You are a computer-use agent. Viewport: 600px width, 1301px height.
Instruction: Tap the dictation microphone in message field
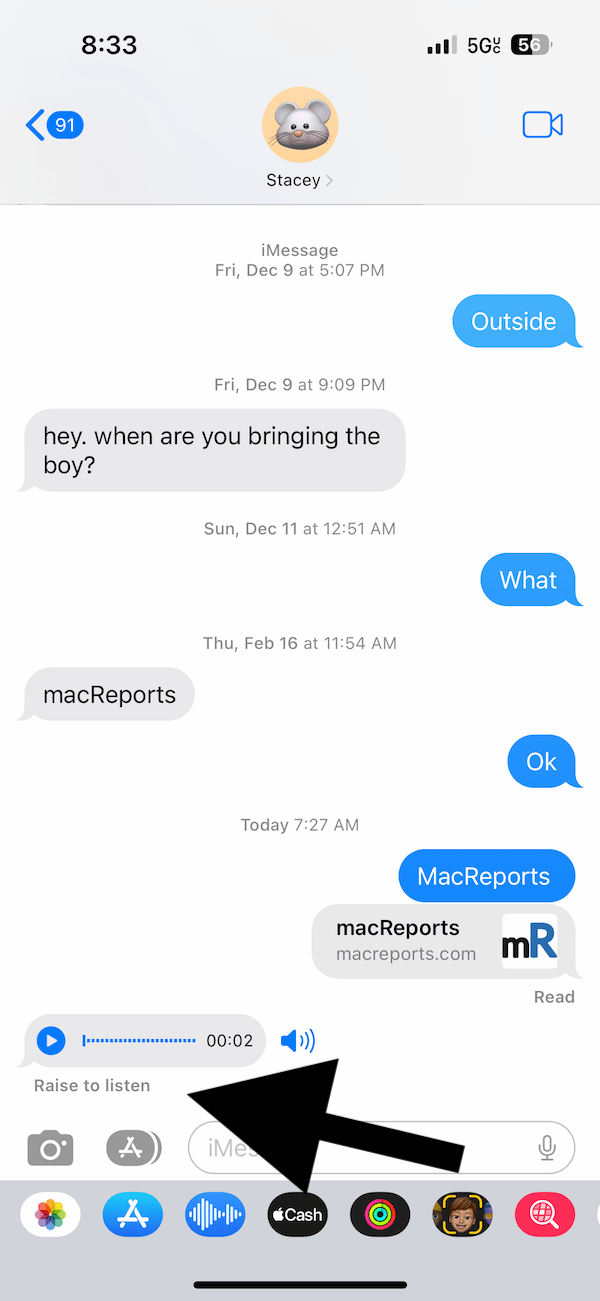click(x=547, y=1148)
